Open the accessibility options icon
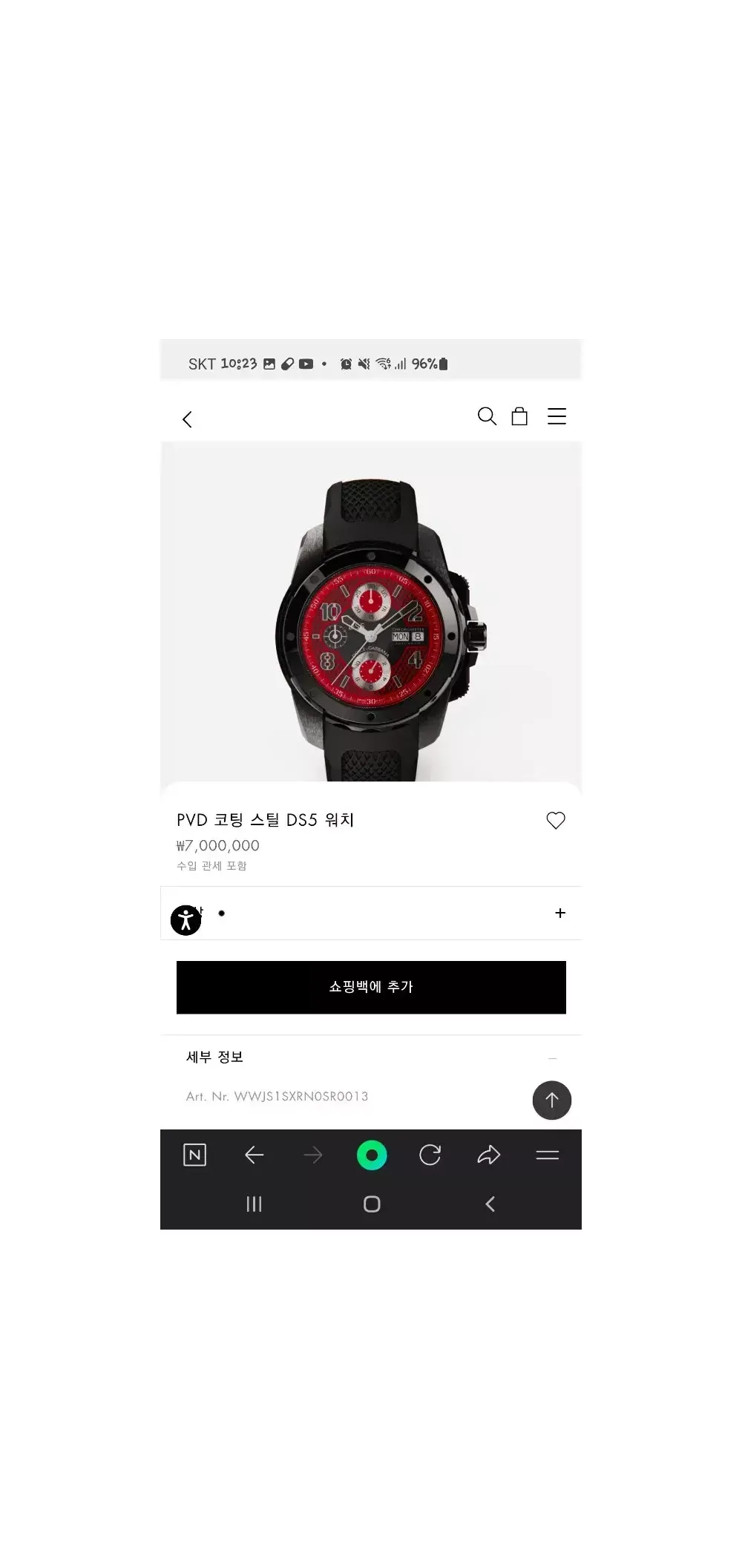 click(185, 920)
